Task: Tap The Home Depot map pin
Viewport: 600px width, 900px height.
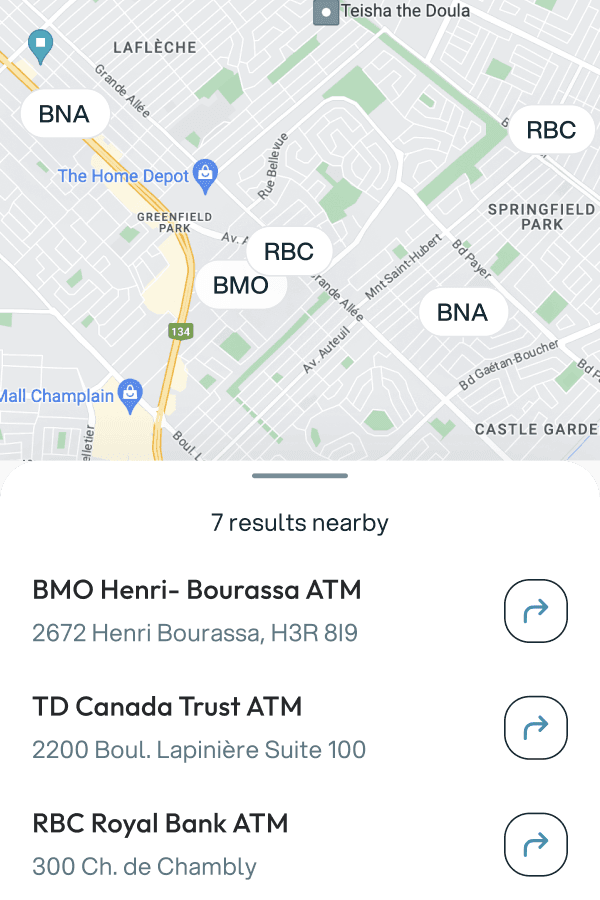Action: tap(205, 174)
